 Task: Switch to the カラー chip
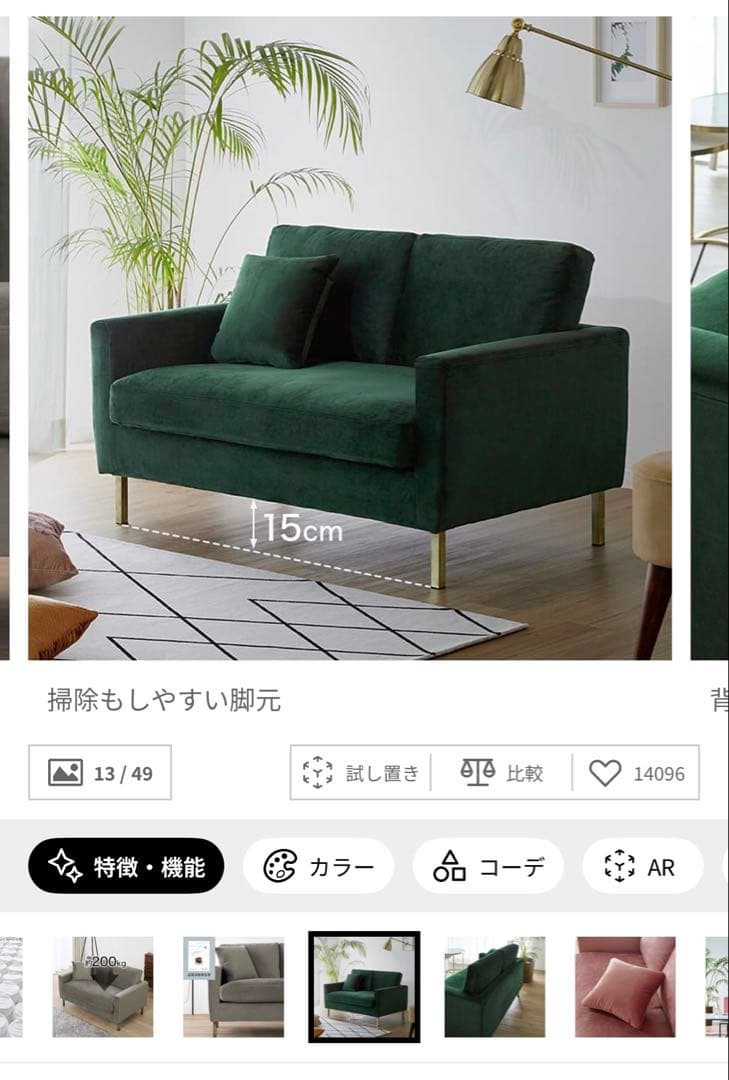[318, 866]
